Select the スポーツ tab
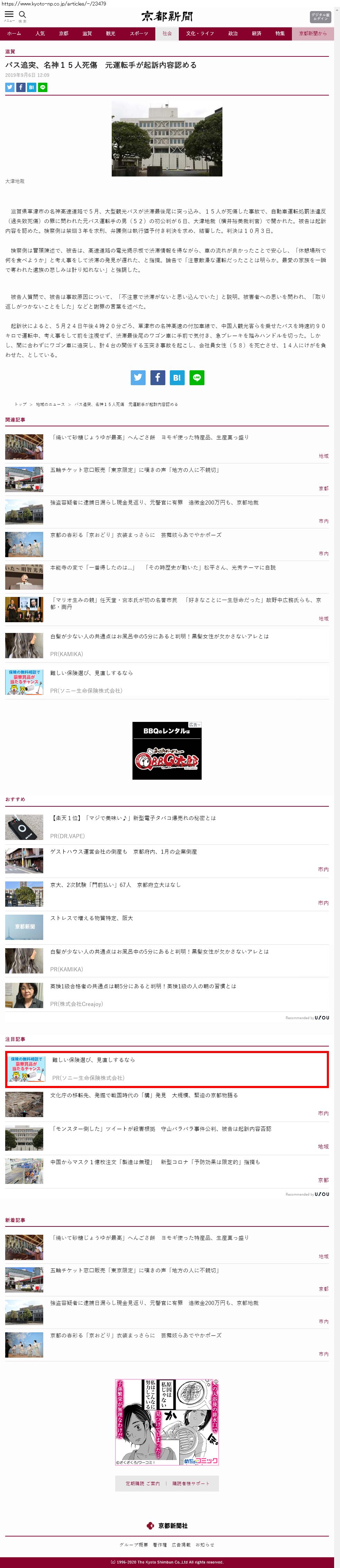The height and width of the screenshot is (1568, 340). coord(139,34)
